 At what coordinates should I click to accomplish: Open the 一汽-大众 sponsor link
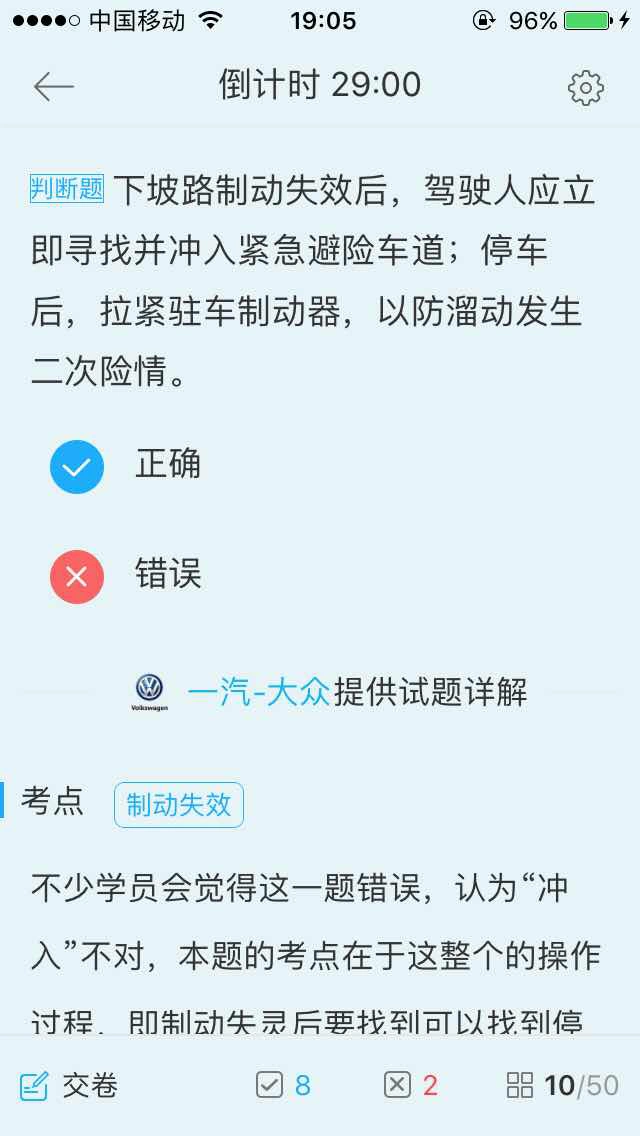pyautogui.click(x=258, y=691)
